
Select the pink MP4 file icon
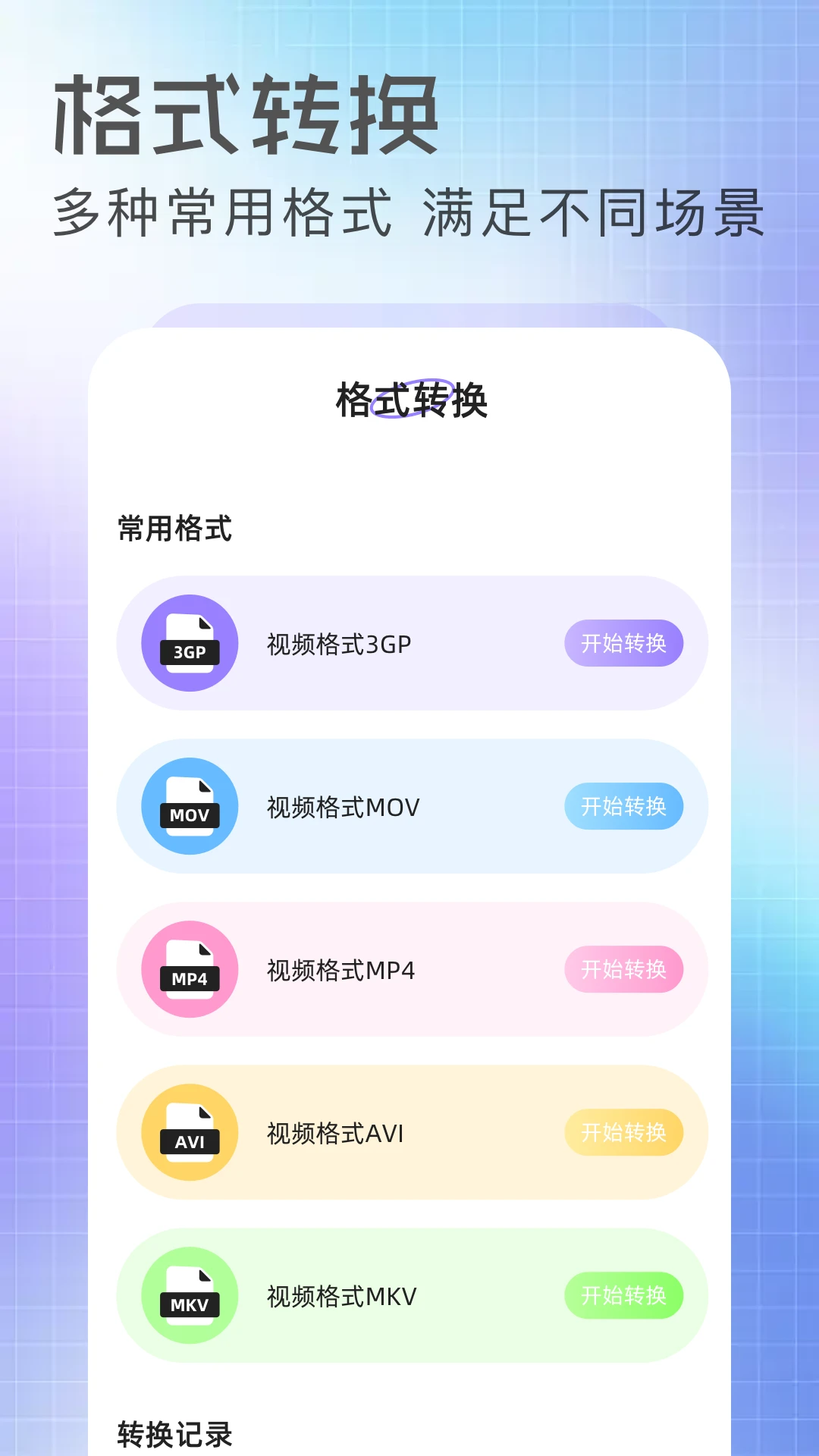pos(189,969)
